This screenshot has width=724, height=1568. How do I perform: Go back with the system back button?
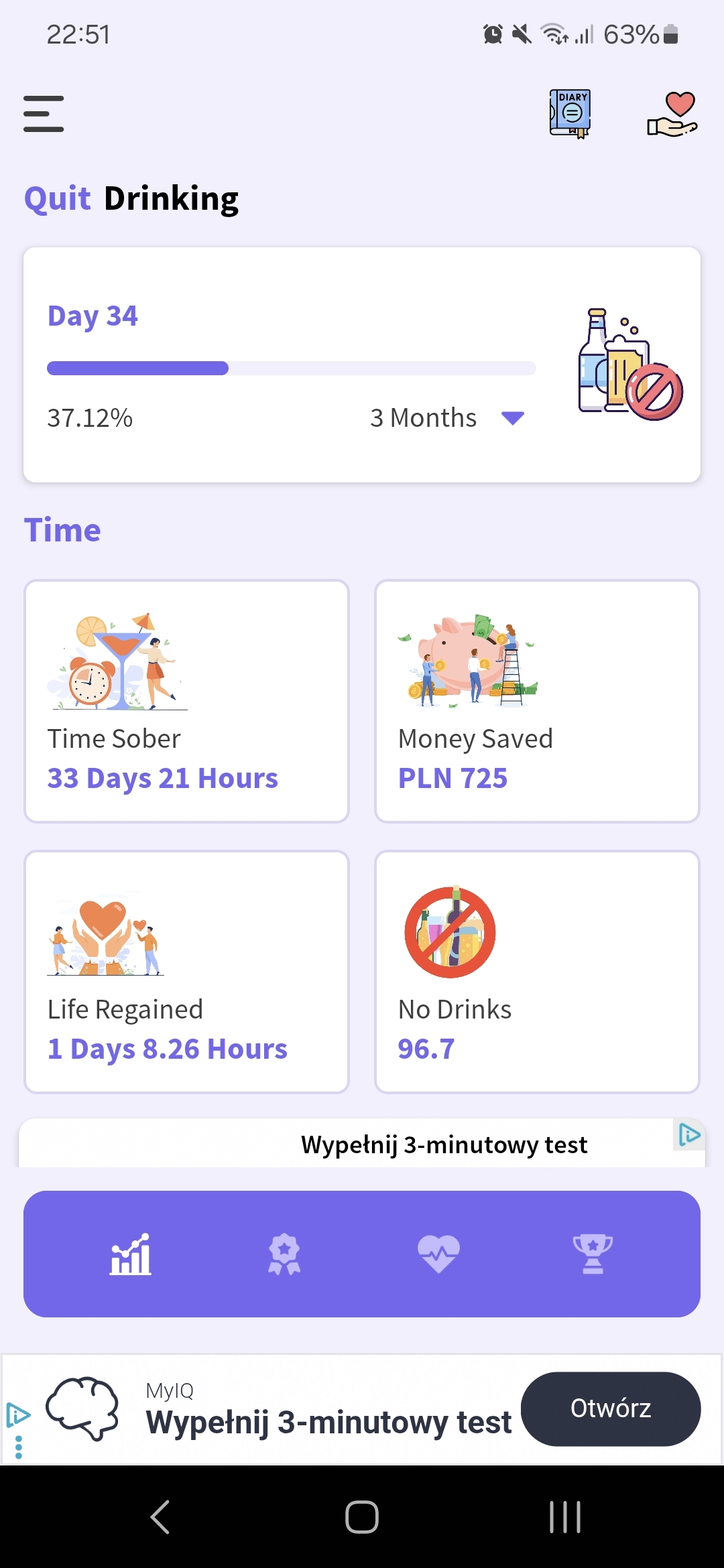click(x=160, y=1516)
